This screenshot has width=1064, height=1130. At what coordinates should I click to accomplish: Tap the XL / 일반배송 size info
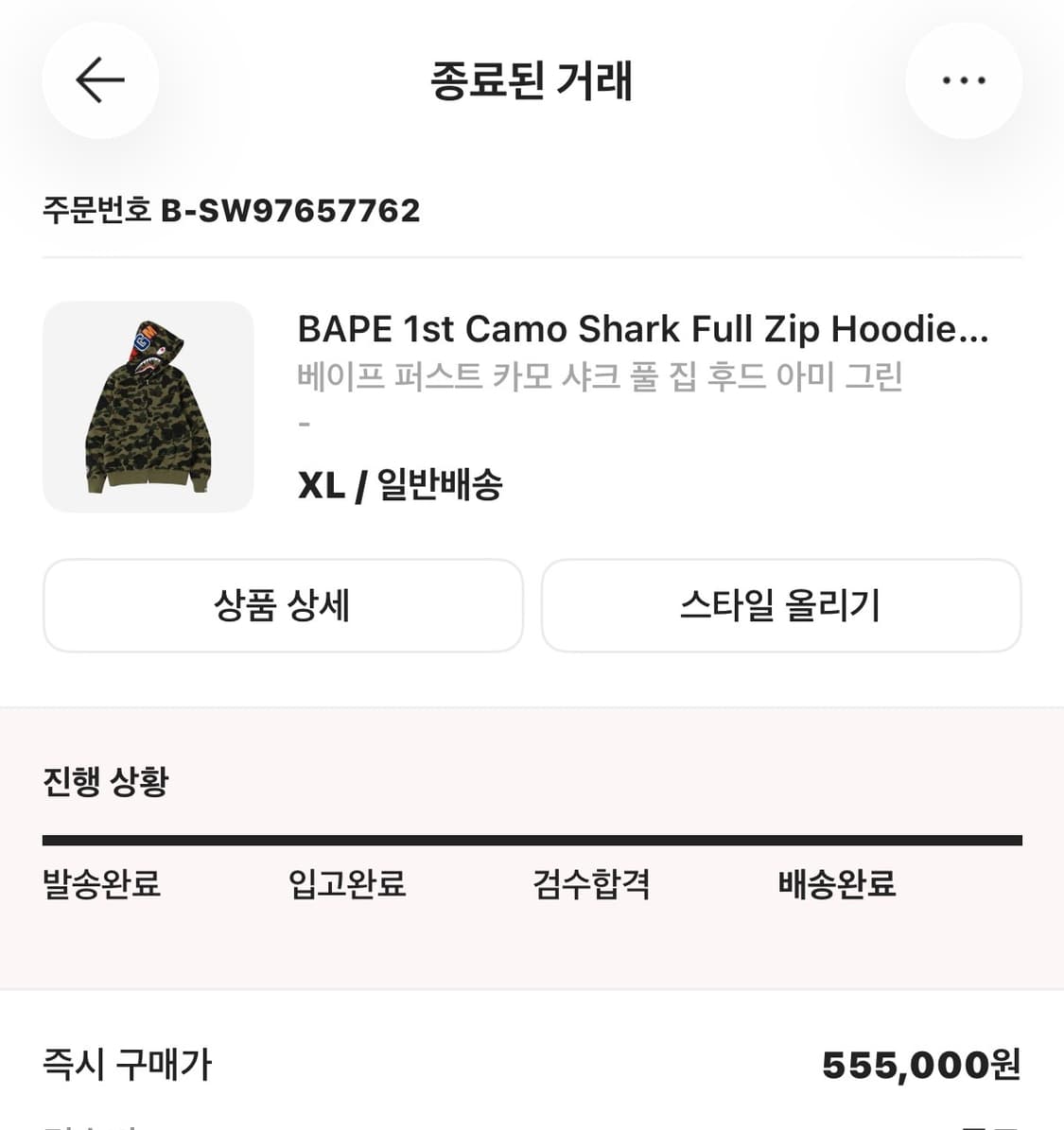tap(401, 485)
